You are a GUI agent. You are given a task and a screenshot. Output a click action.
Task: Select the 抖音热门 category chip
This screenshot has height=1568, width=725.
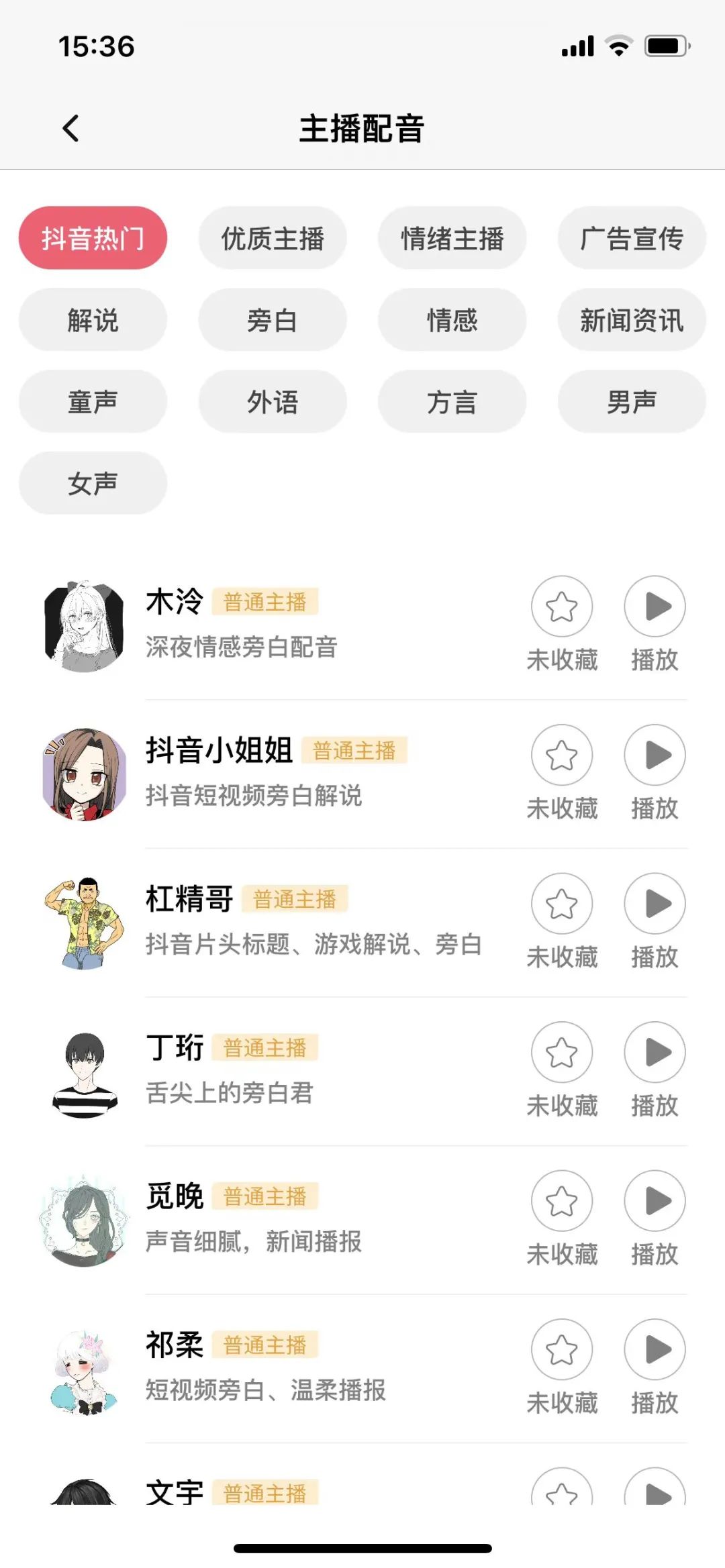93,238
